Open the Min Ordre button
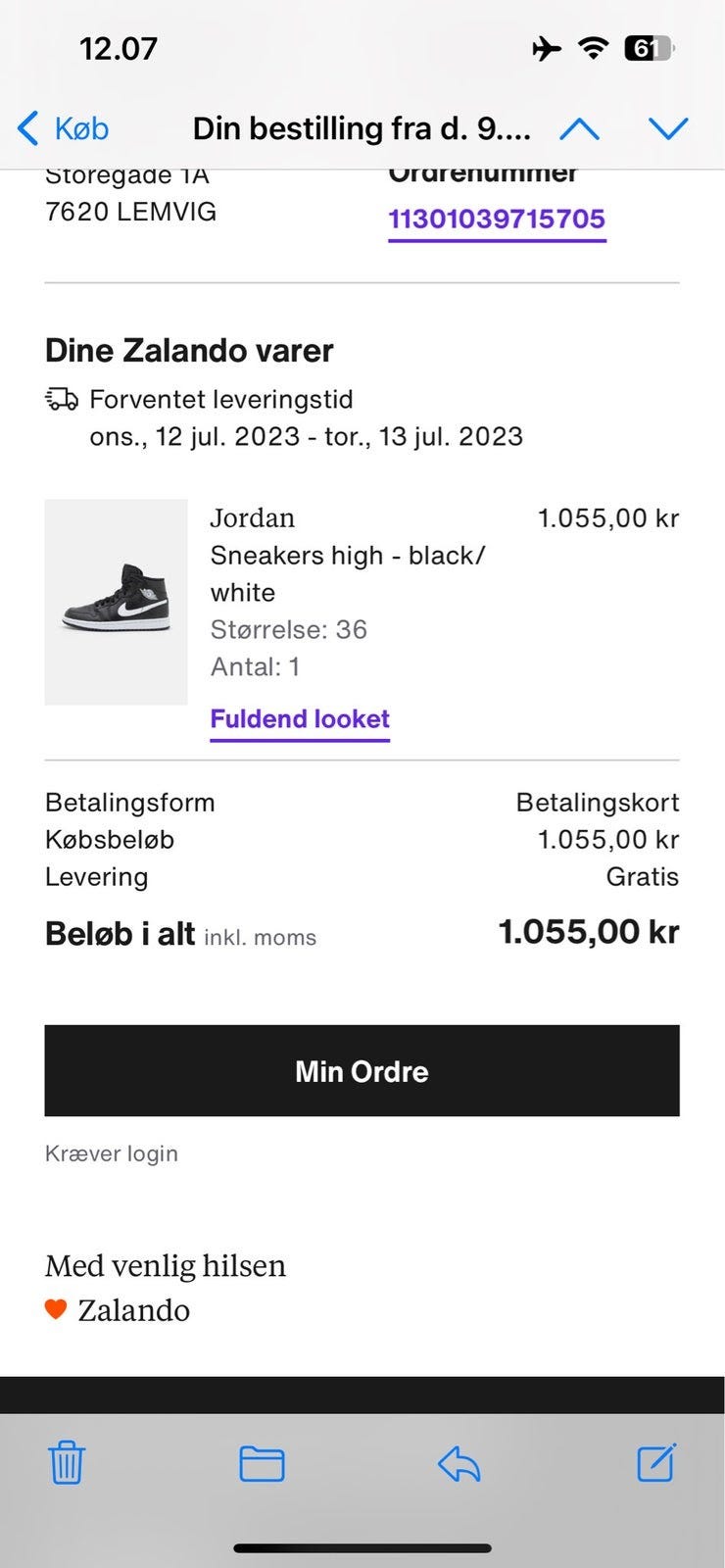This screenshot has height=1568, width=725. click(362, 1071)
